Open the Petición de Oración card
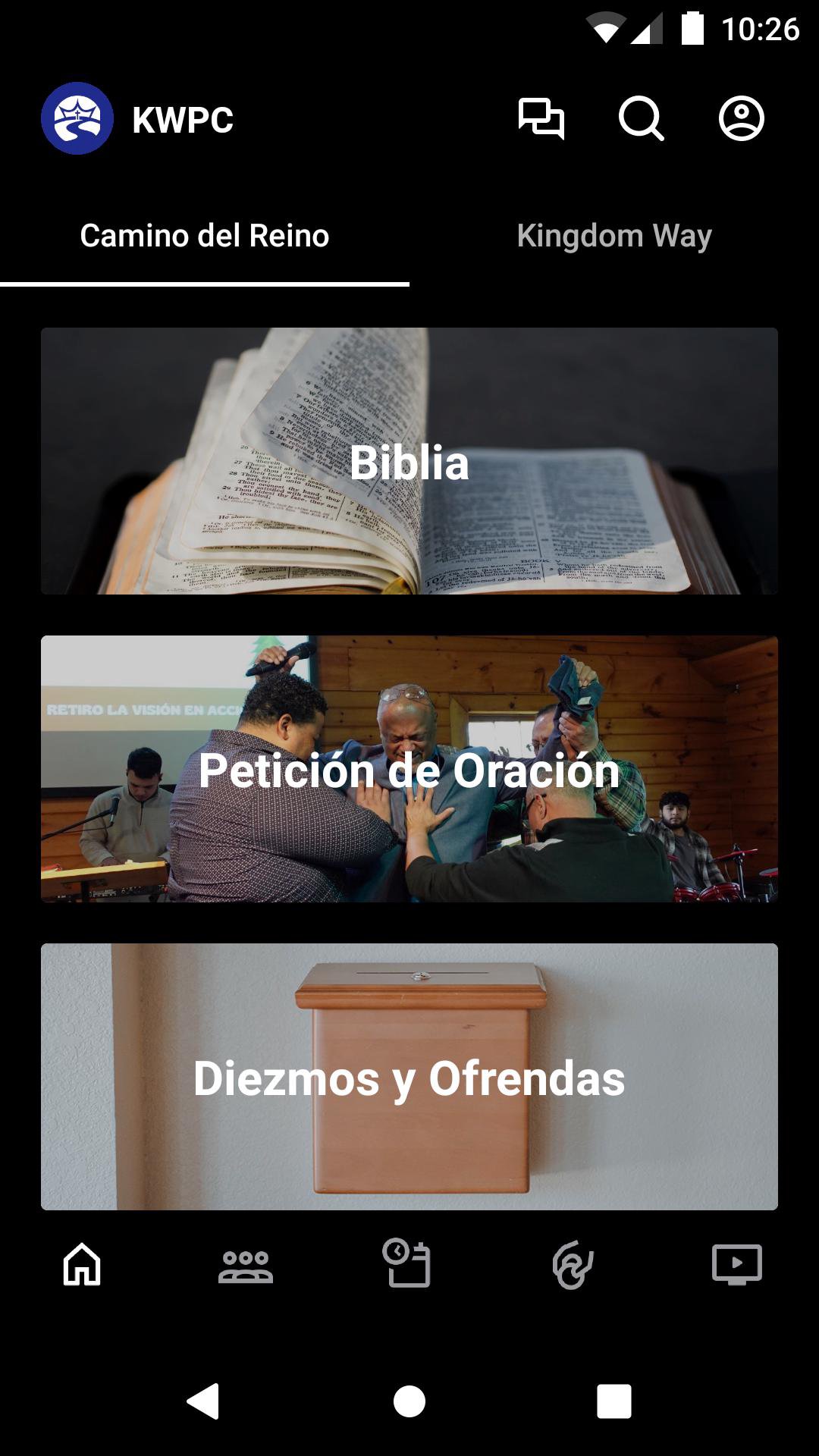This screenshot has height=1456, width=819. click(409, 769)
